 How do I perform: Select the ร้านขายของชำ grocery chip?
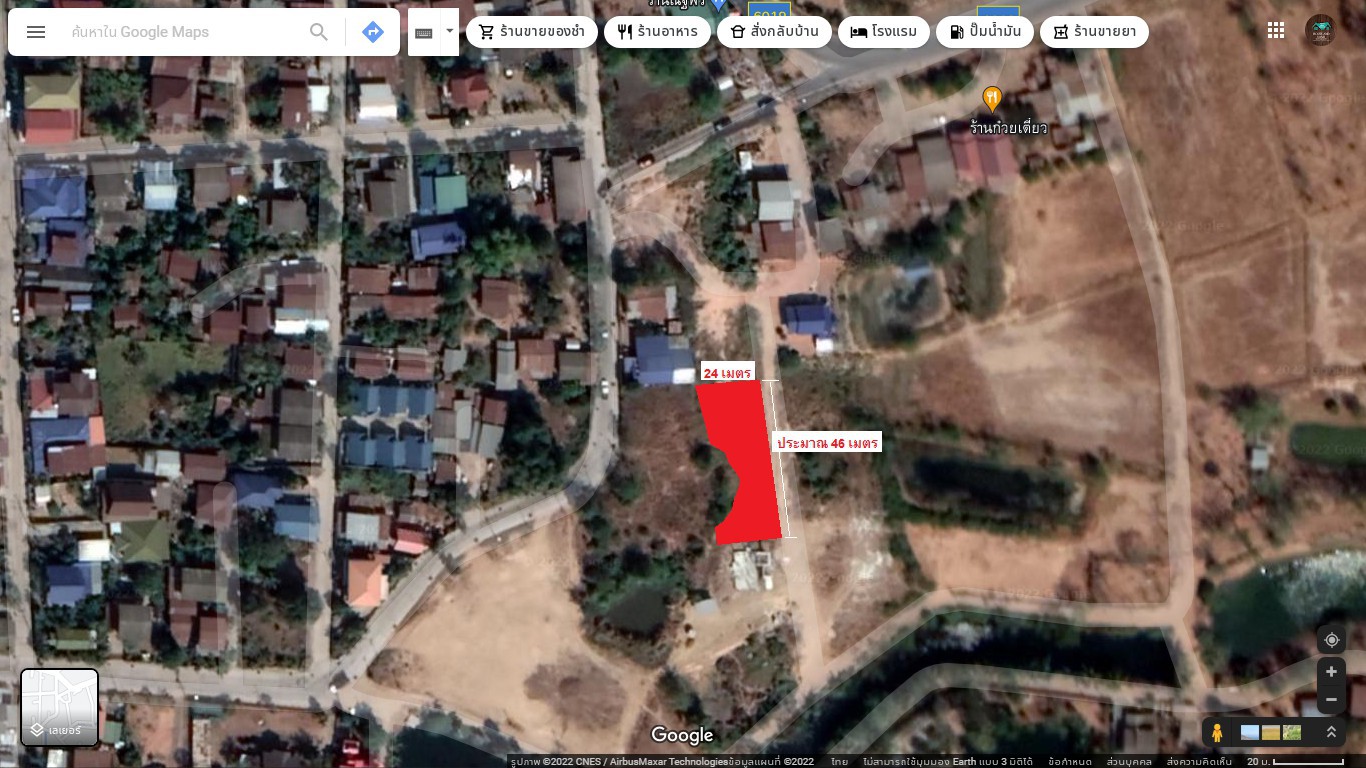pyautogui.click(x=531, y=32)
